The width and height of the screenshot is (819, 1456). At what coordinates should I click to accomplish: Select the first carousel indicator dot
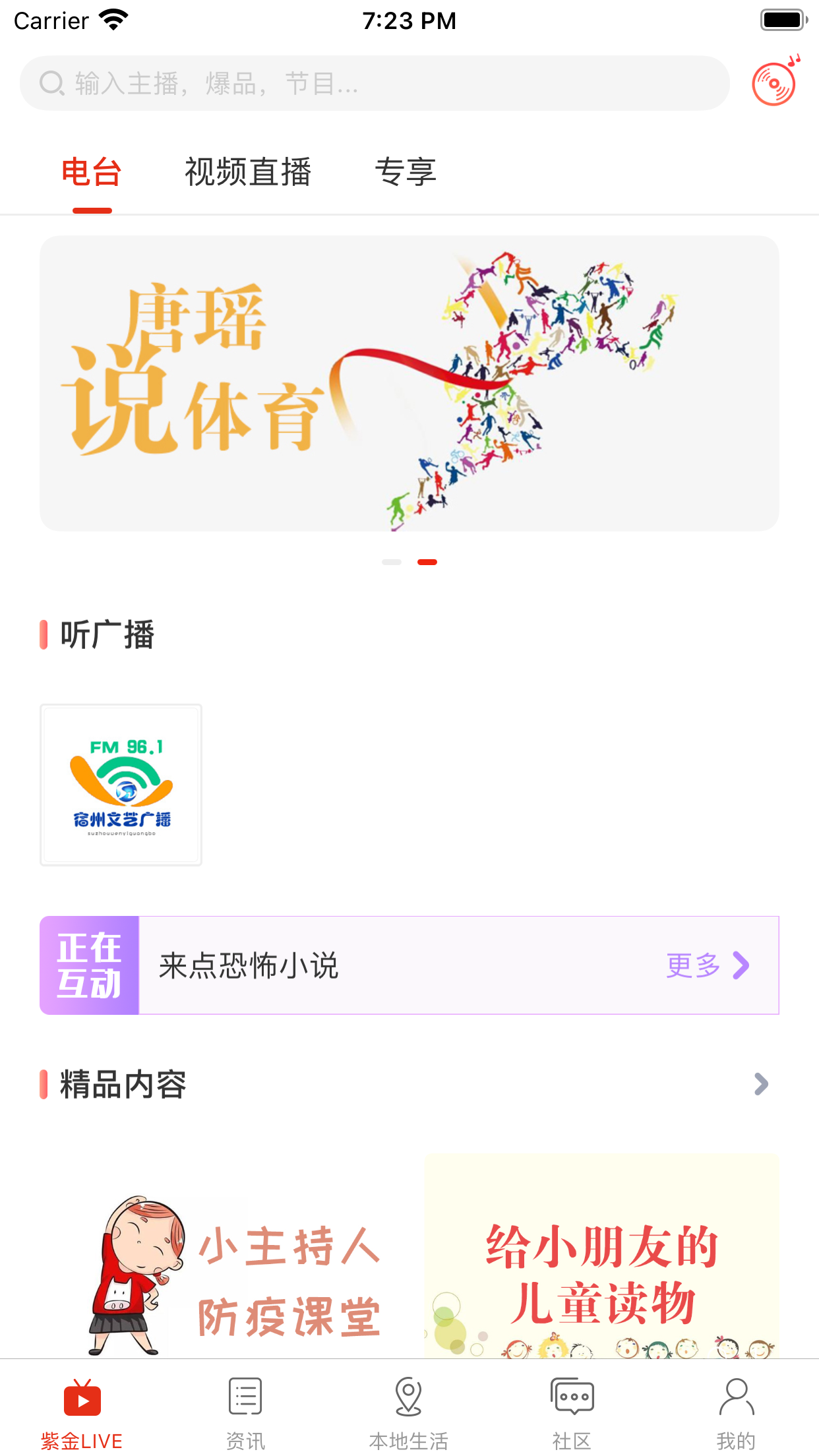point(392,561)
